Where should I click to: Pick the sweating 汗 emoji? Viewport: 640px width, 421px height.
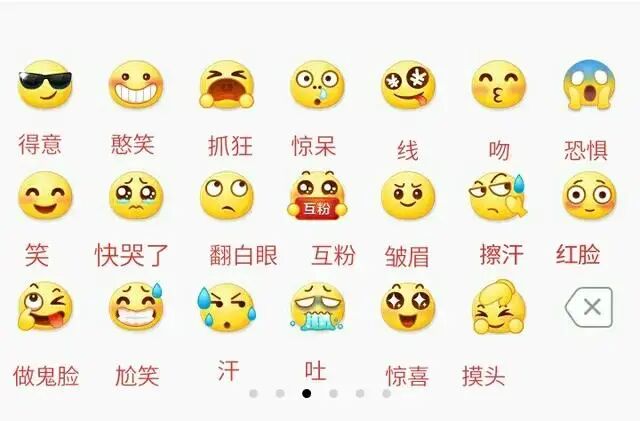[225, 308]
